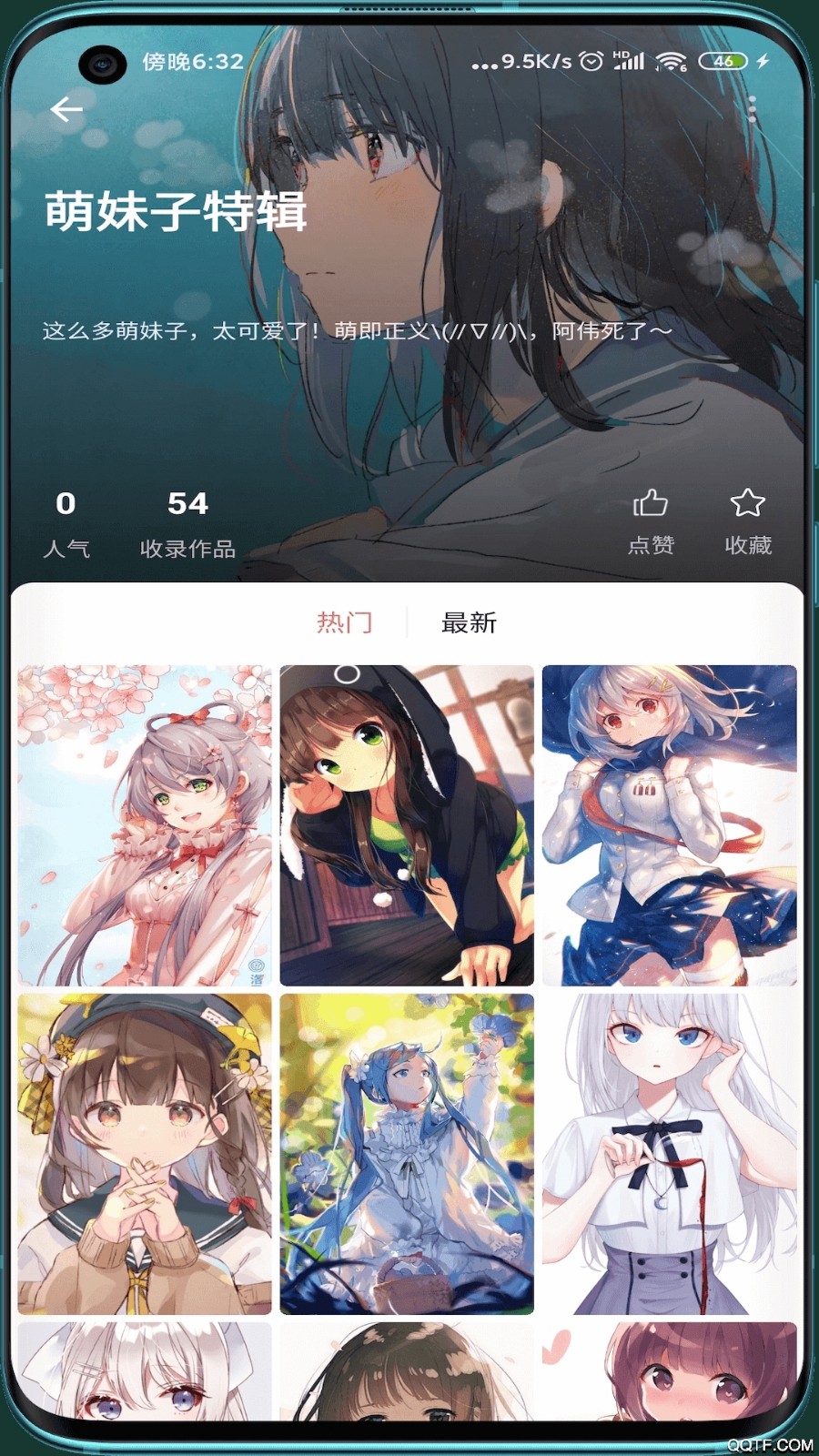Select the 热门 tab
Screen dimensions: 819x1456
(x=346, y=623)
